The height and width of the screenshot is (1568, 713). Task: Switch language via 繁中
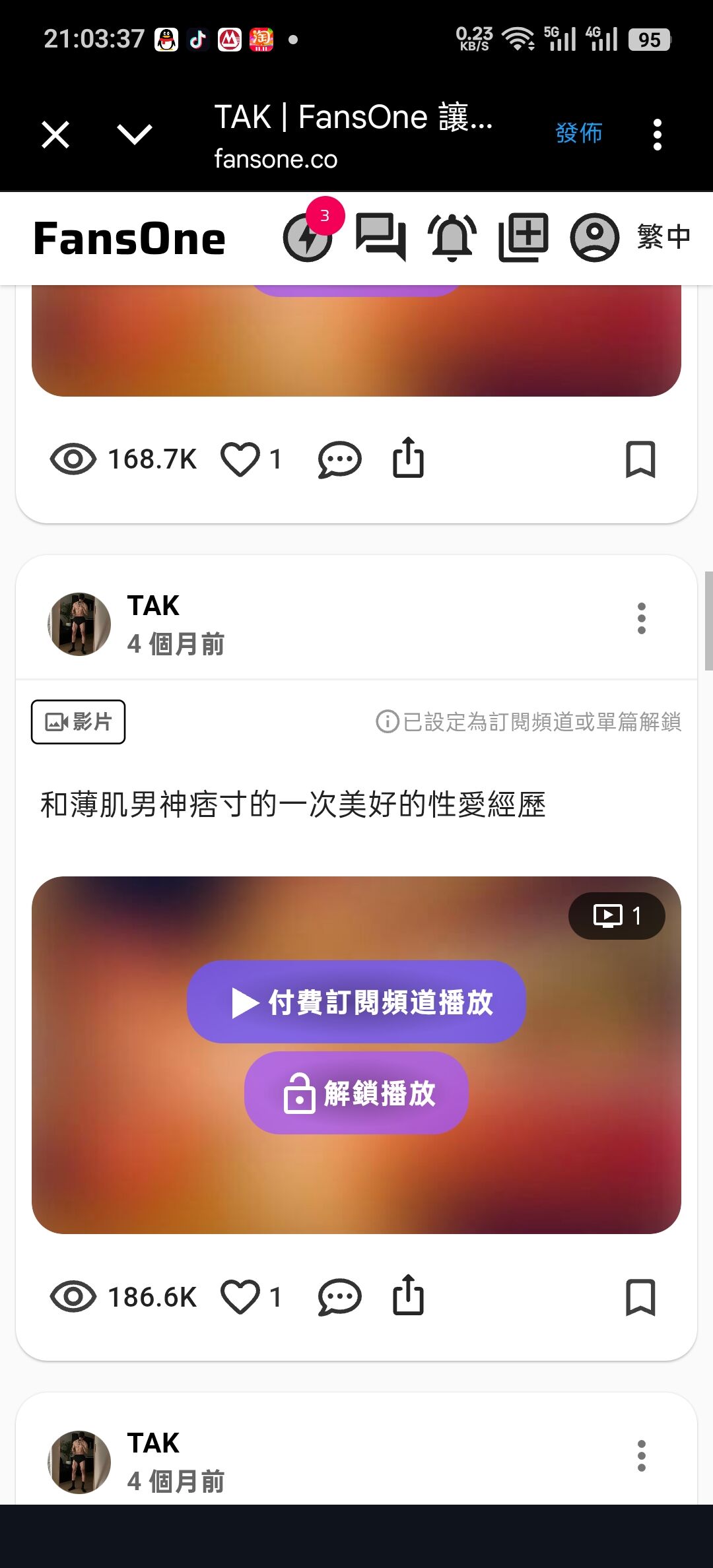[x=663, y=236]
